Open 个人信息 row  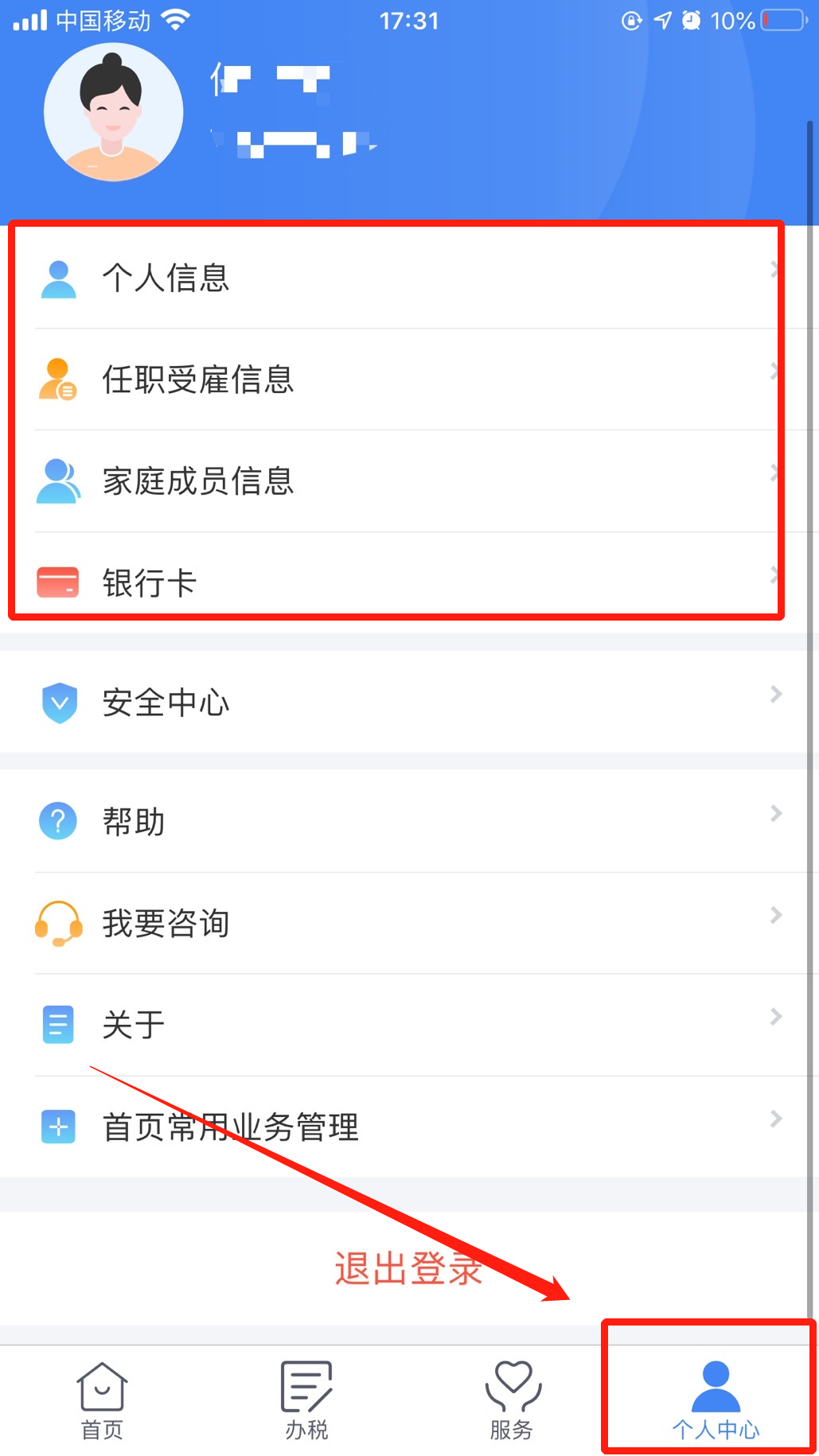(x=409, y=278)
